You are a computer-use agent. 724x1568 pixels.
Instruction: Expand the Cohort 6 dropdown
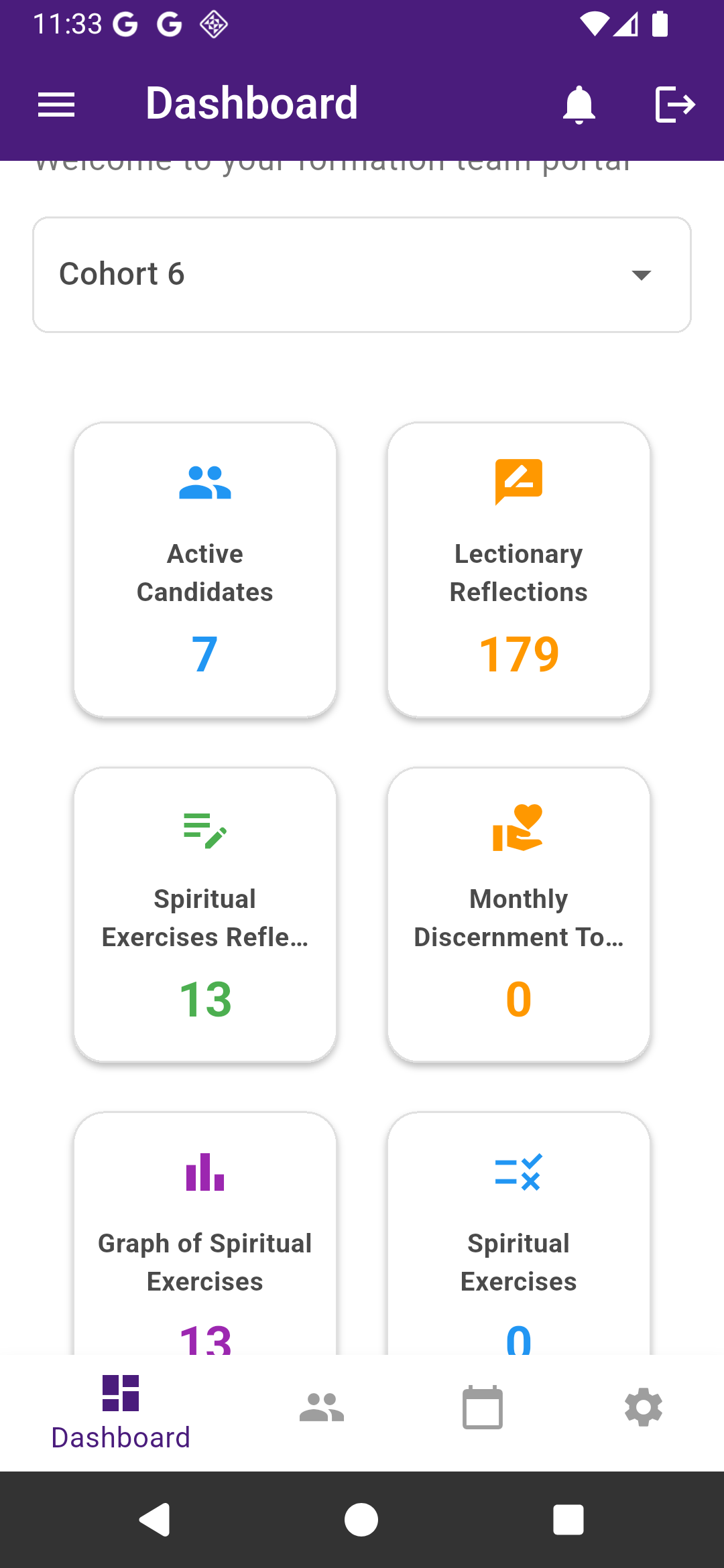(362, 273)
